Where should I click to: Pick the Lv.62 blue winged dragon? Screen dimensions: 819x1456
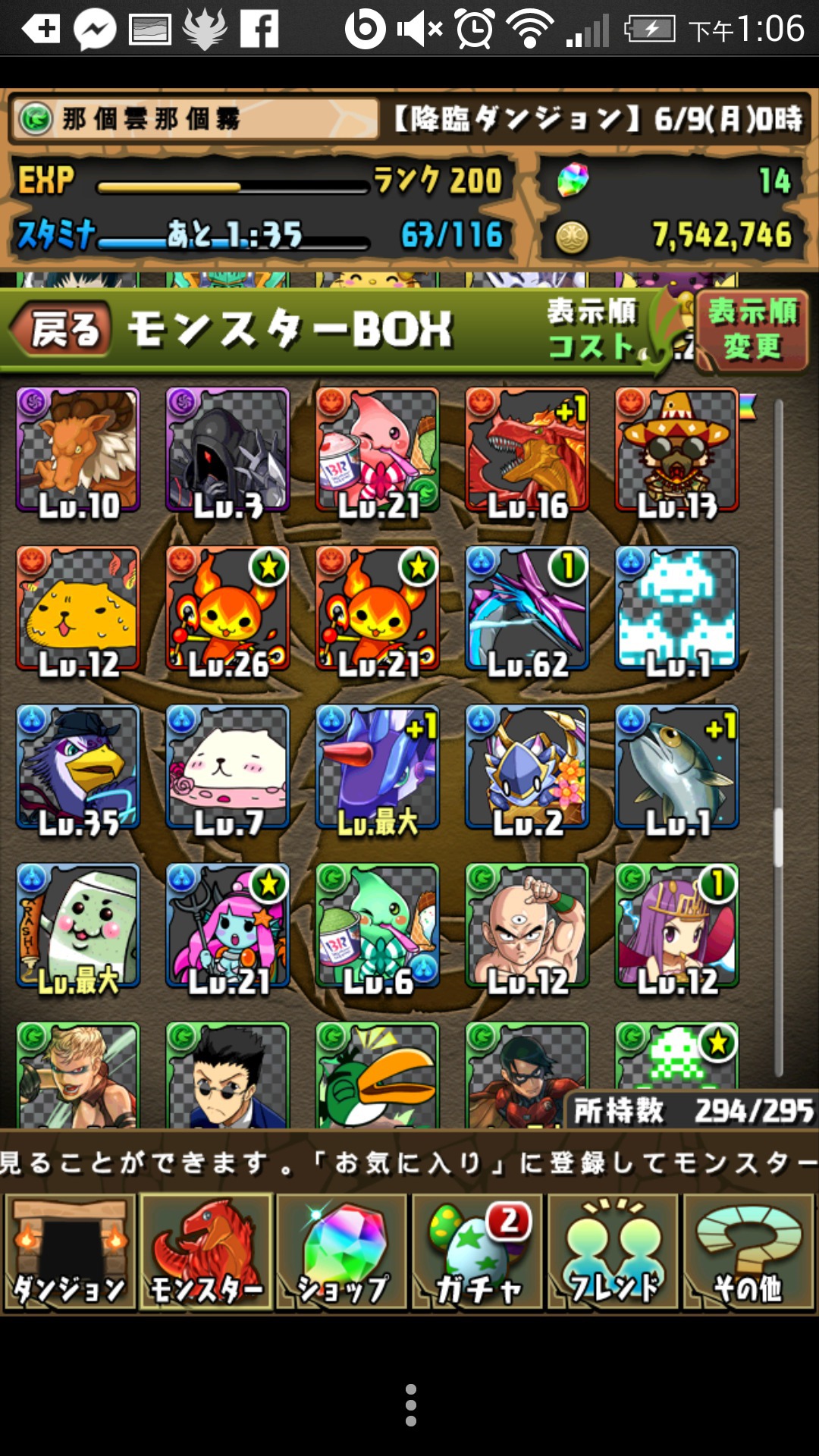point(528,609)
